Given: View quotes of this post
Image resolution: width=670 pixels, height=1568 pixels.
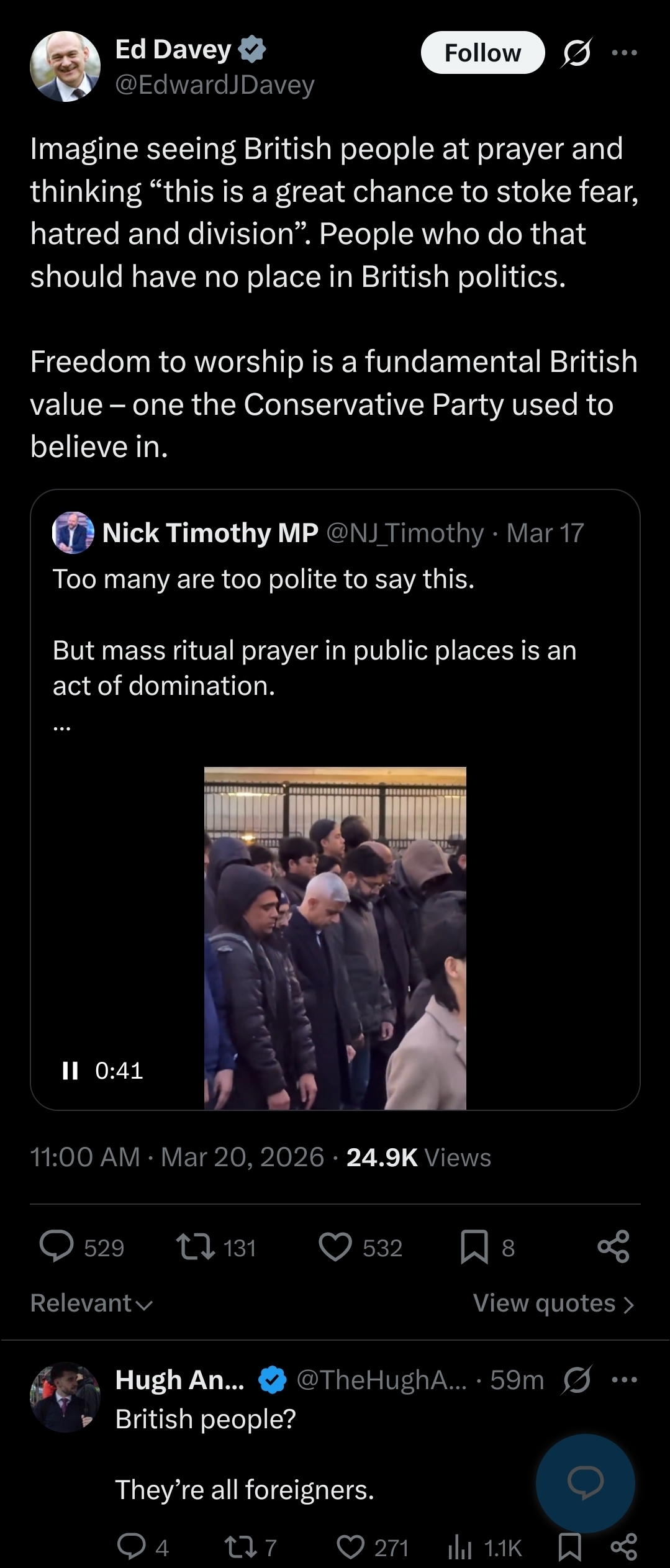Looking at the screenshot, I should (553, 1303).
